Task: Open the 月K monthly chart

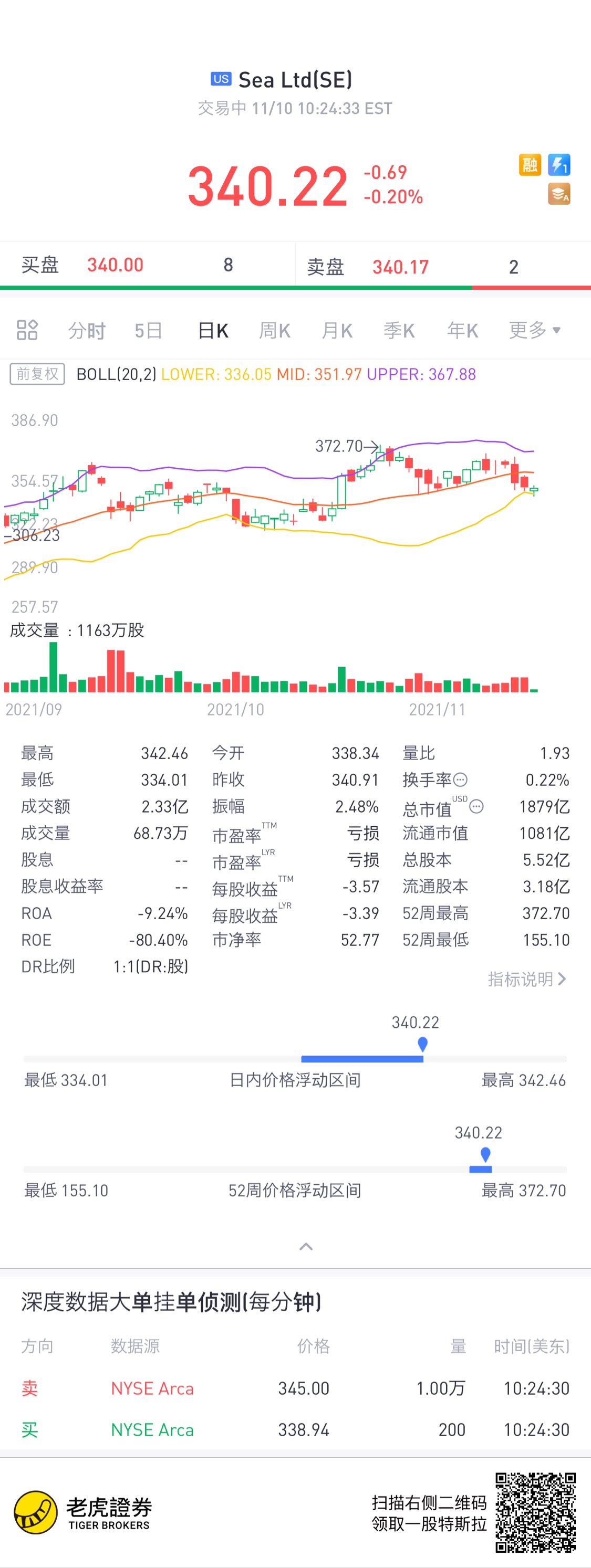Action: (337, 331)
